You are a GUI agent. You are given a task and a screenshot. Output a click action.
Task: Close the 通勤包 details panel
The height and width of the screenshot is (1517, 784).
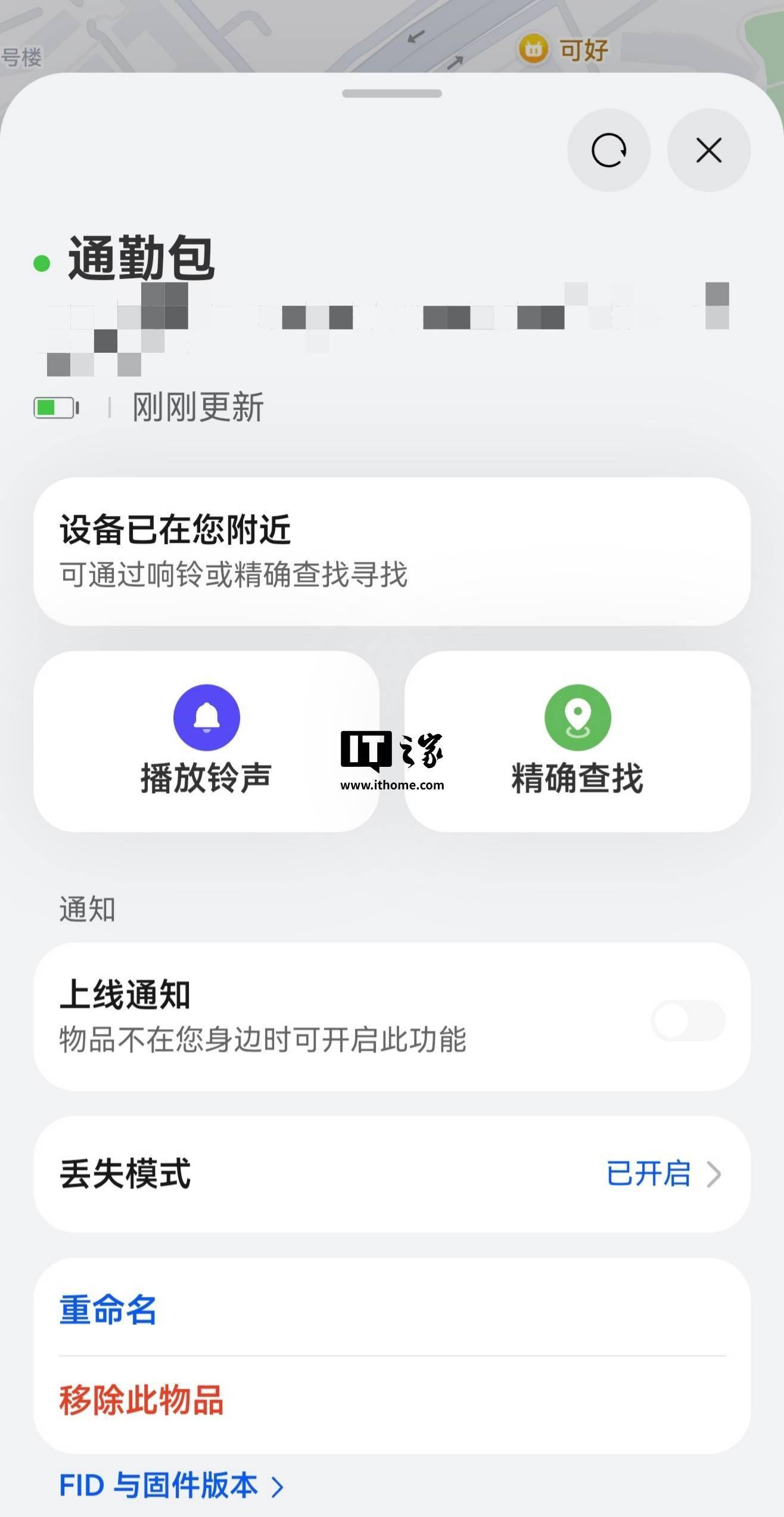click(708, 150)
